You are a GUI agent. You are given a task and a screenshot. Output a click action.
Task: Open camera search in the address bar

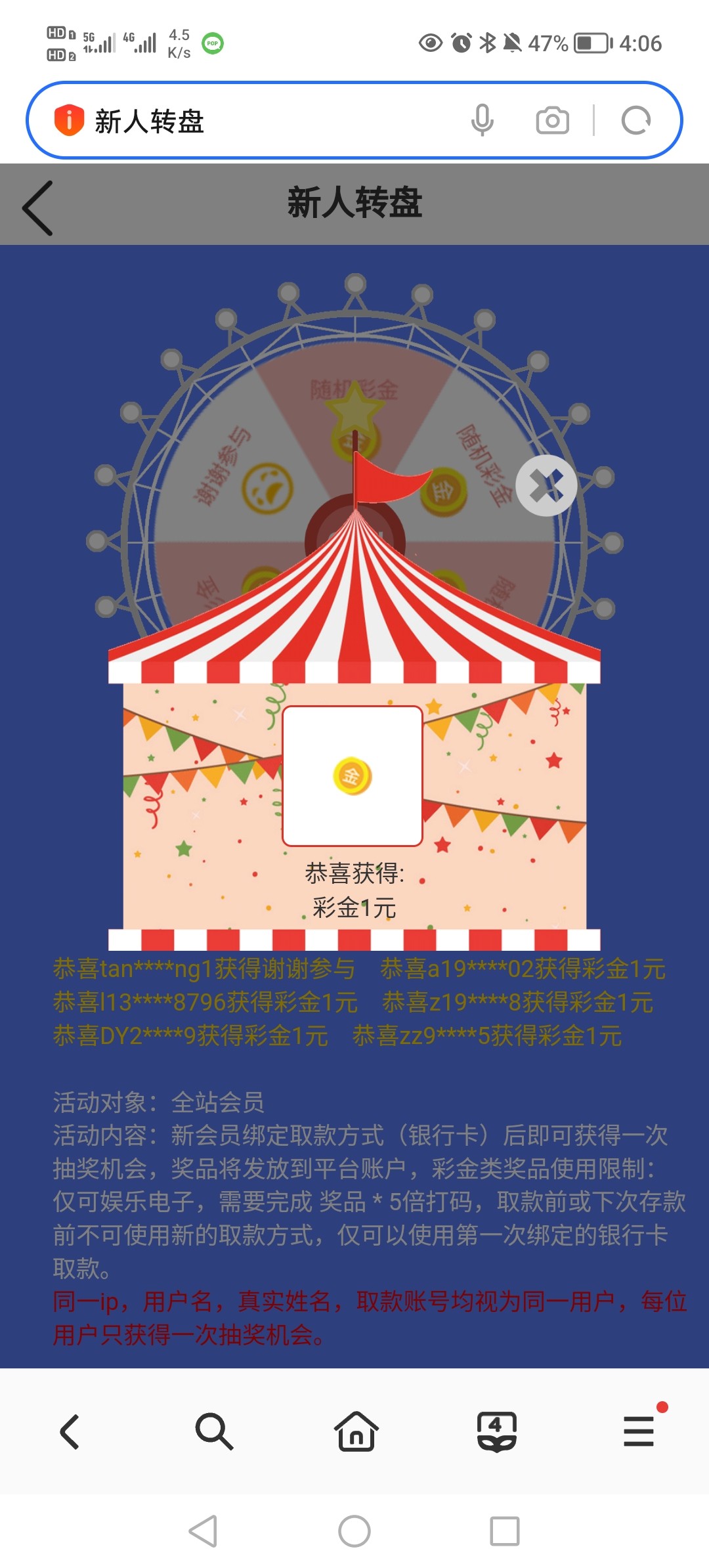(552, 121)
